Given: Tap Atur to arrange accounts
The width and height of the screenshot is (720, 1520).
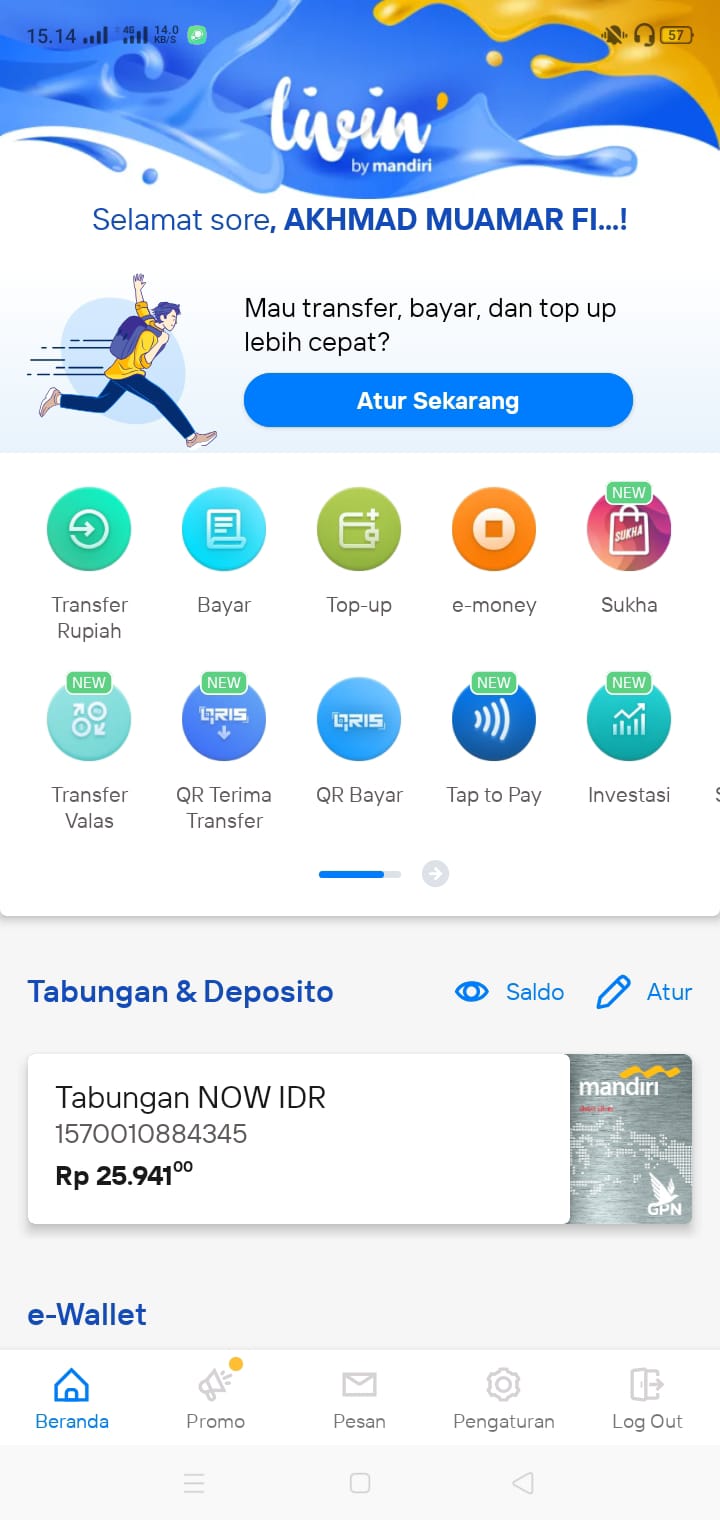Looking at the screenshot, I should [645, 992].
